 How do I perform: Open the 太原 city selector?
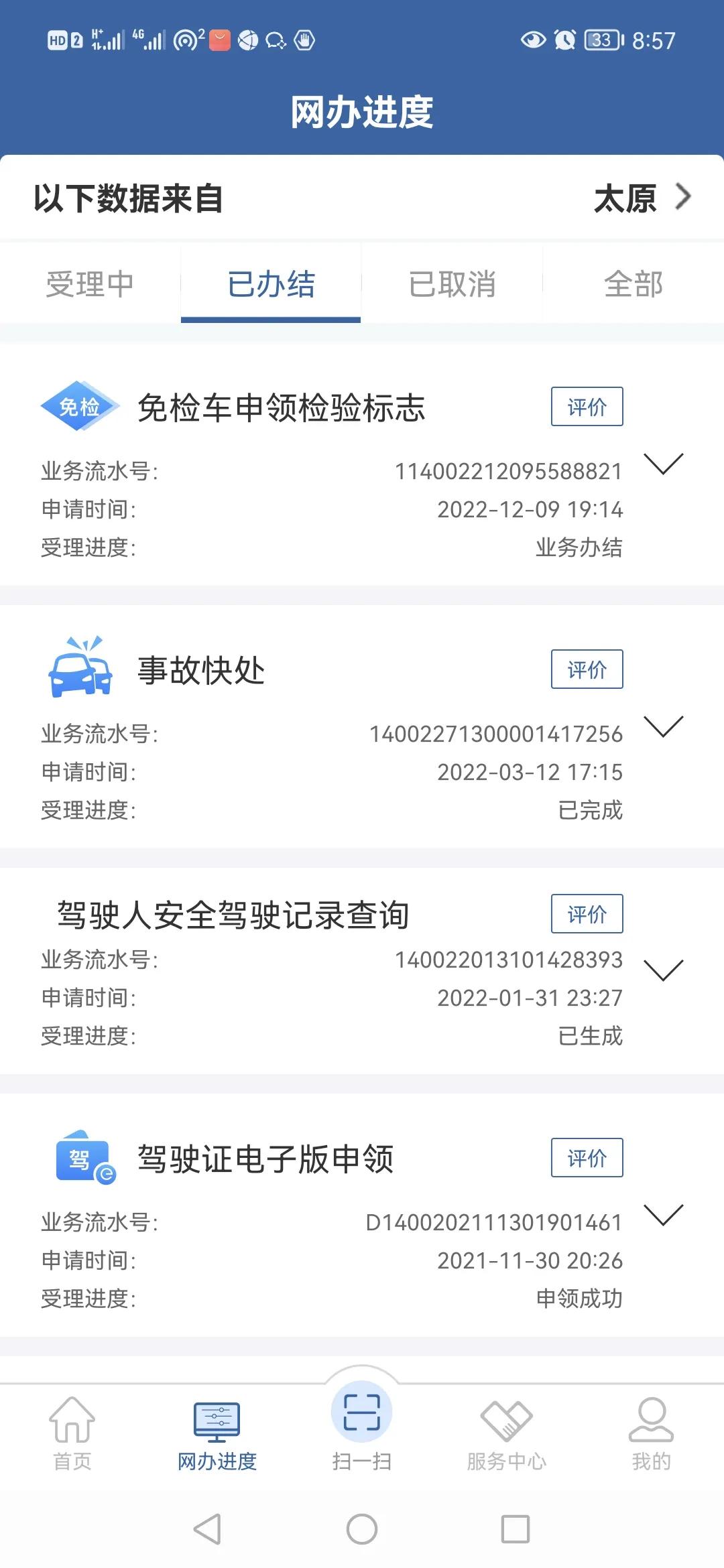(x=637, y=198)
